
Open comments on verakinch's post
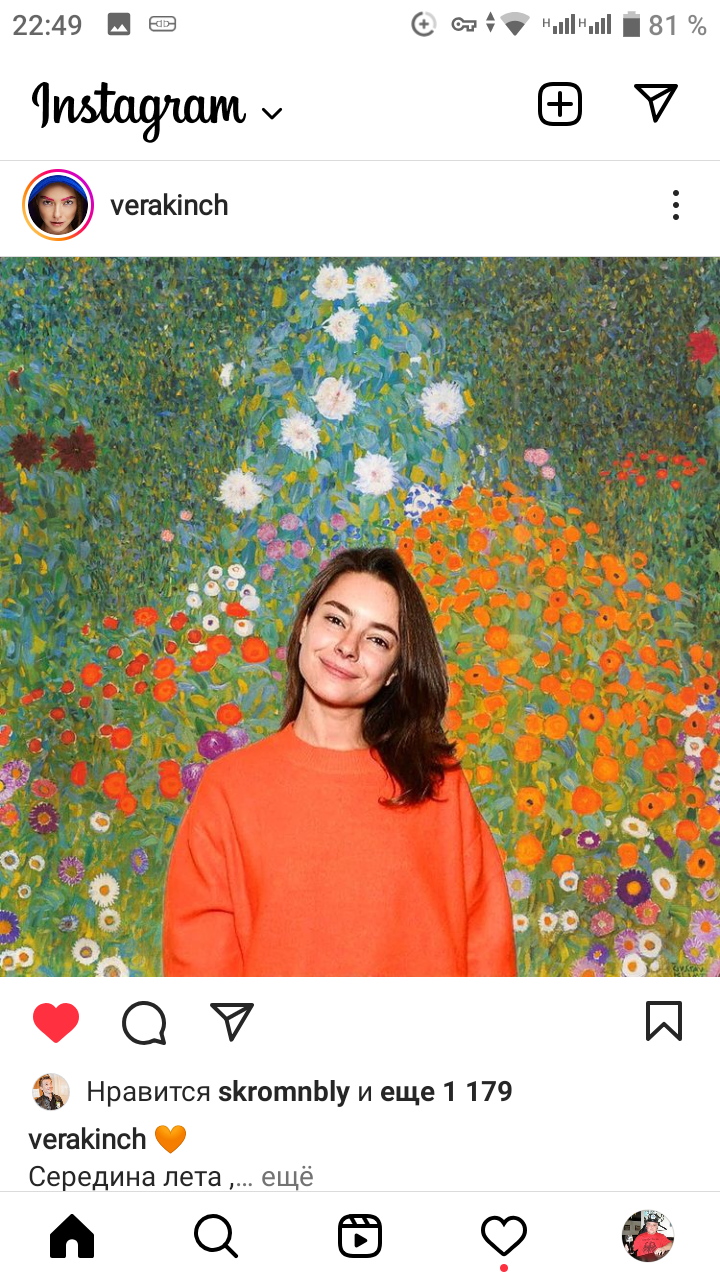[x=144, y=1023]
